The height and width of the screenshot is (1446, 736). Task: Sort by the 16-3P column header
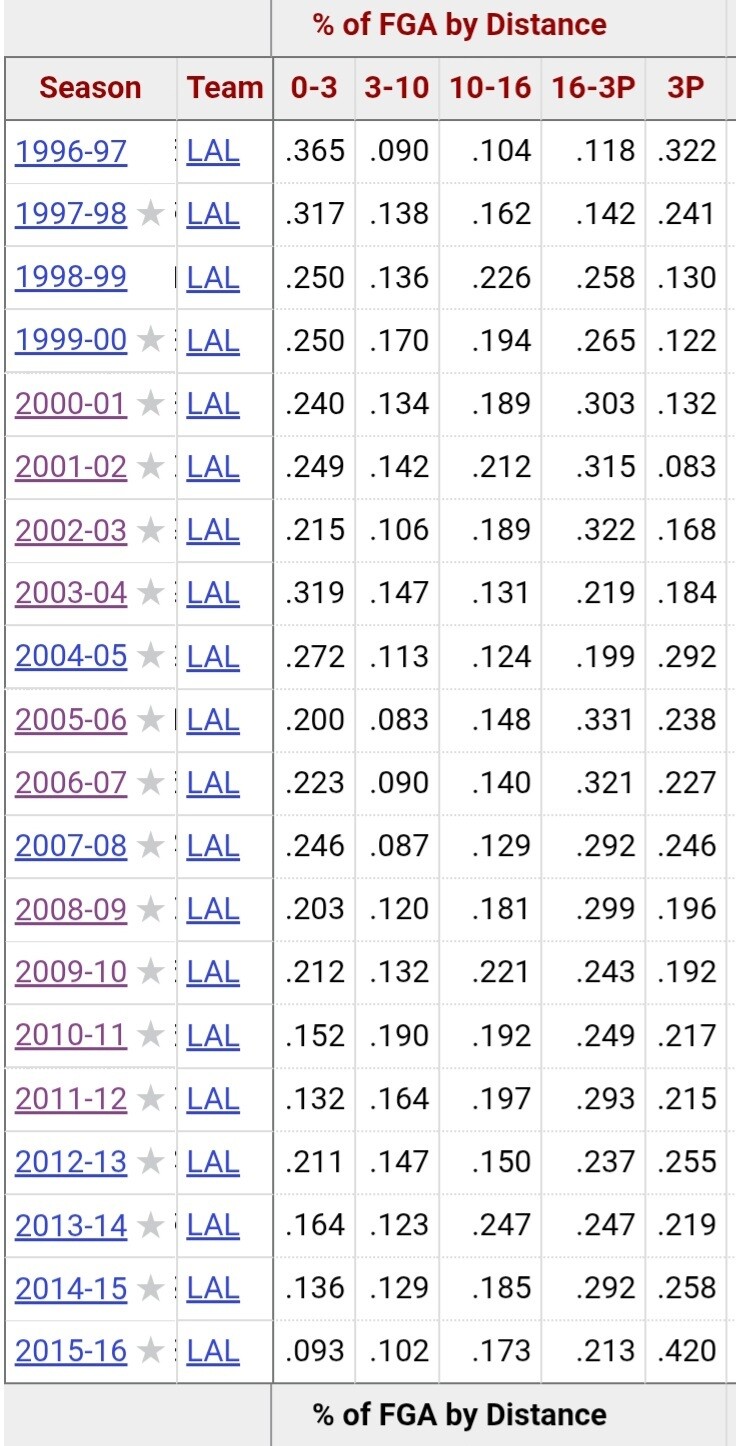click(593, 88)
